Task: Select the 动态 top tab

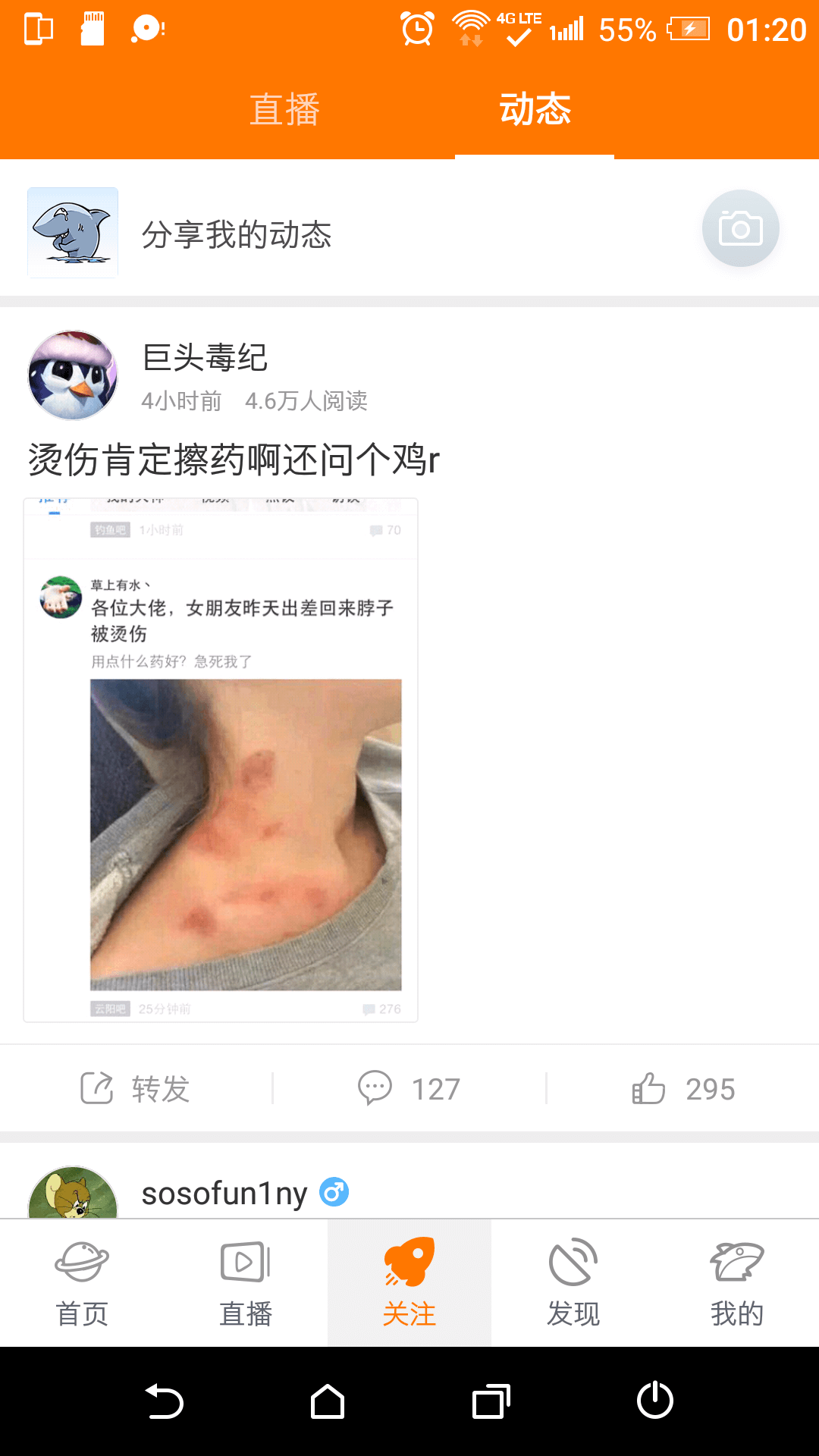Action: click(x=535, y=109)
